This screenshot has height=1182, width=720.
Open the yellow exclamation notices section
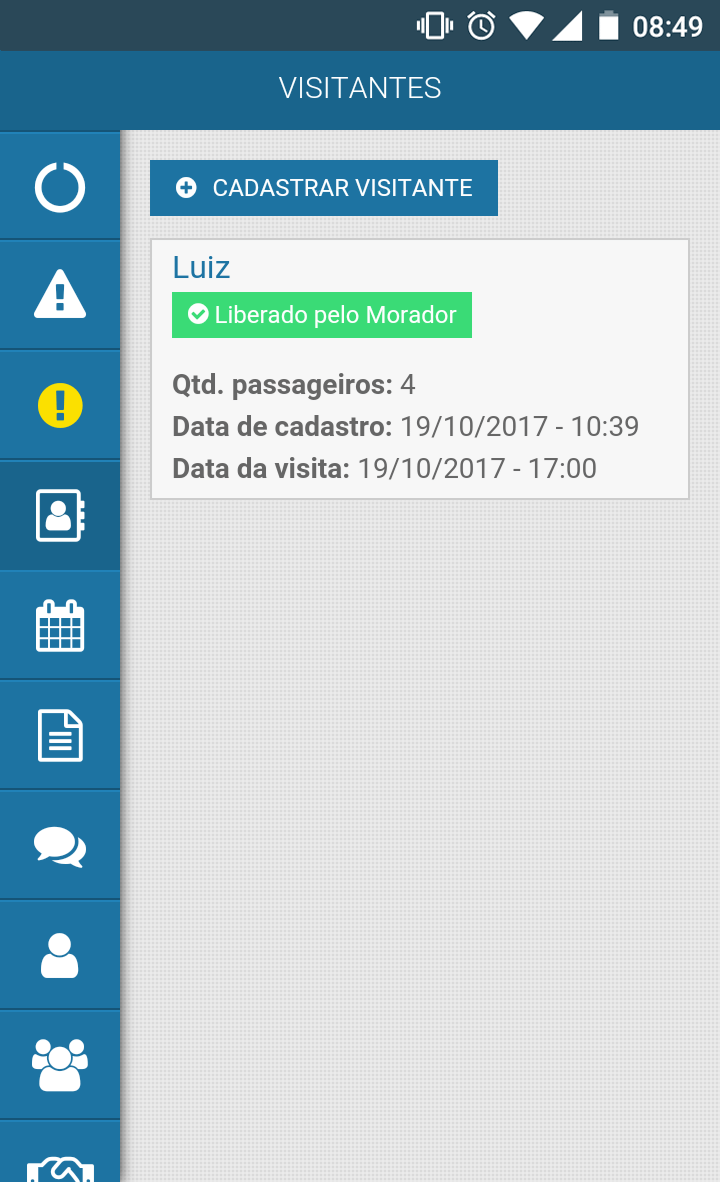click(60, 405)
